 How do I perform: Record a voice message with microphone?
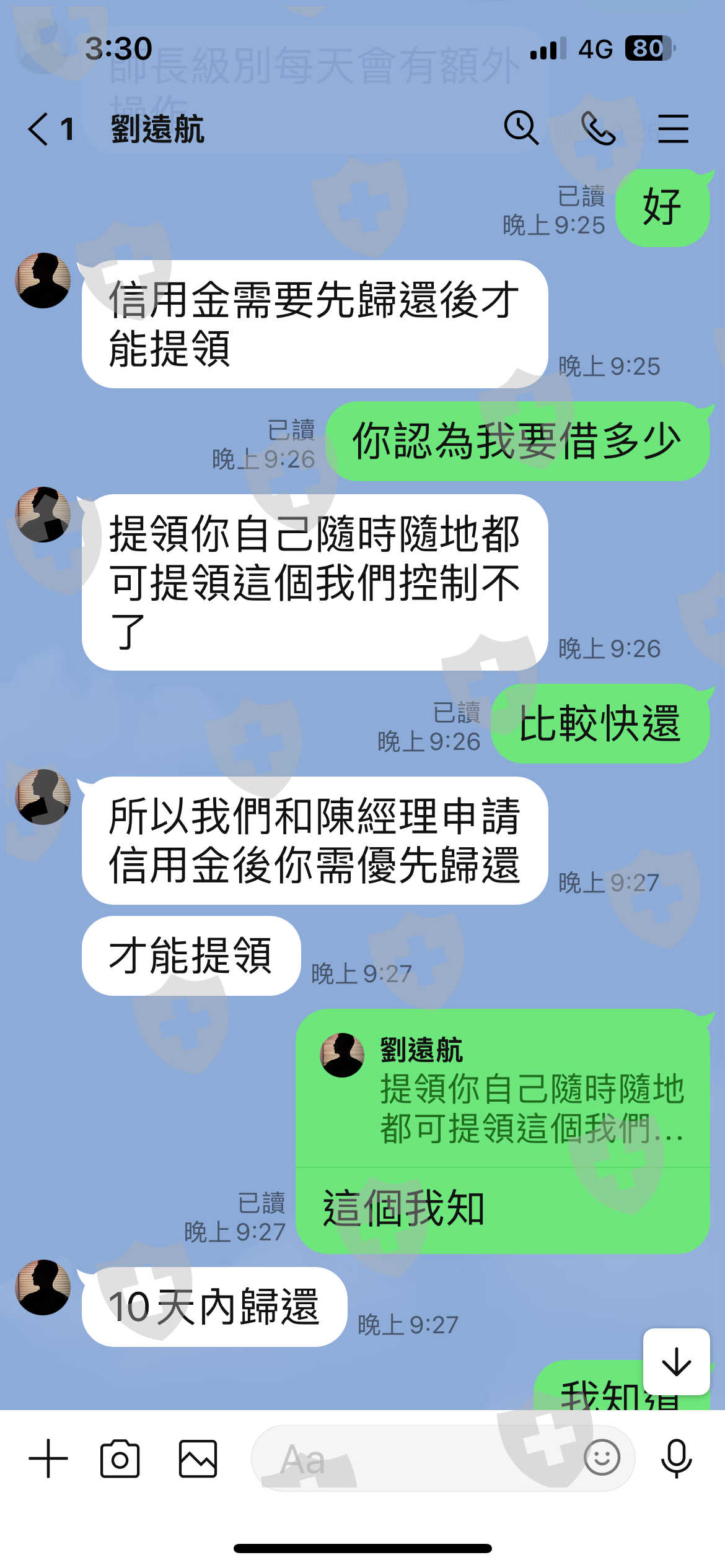click(x=676, y=1458)
